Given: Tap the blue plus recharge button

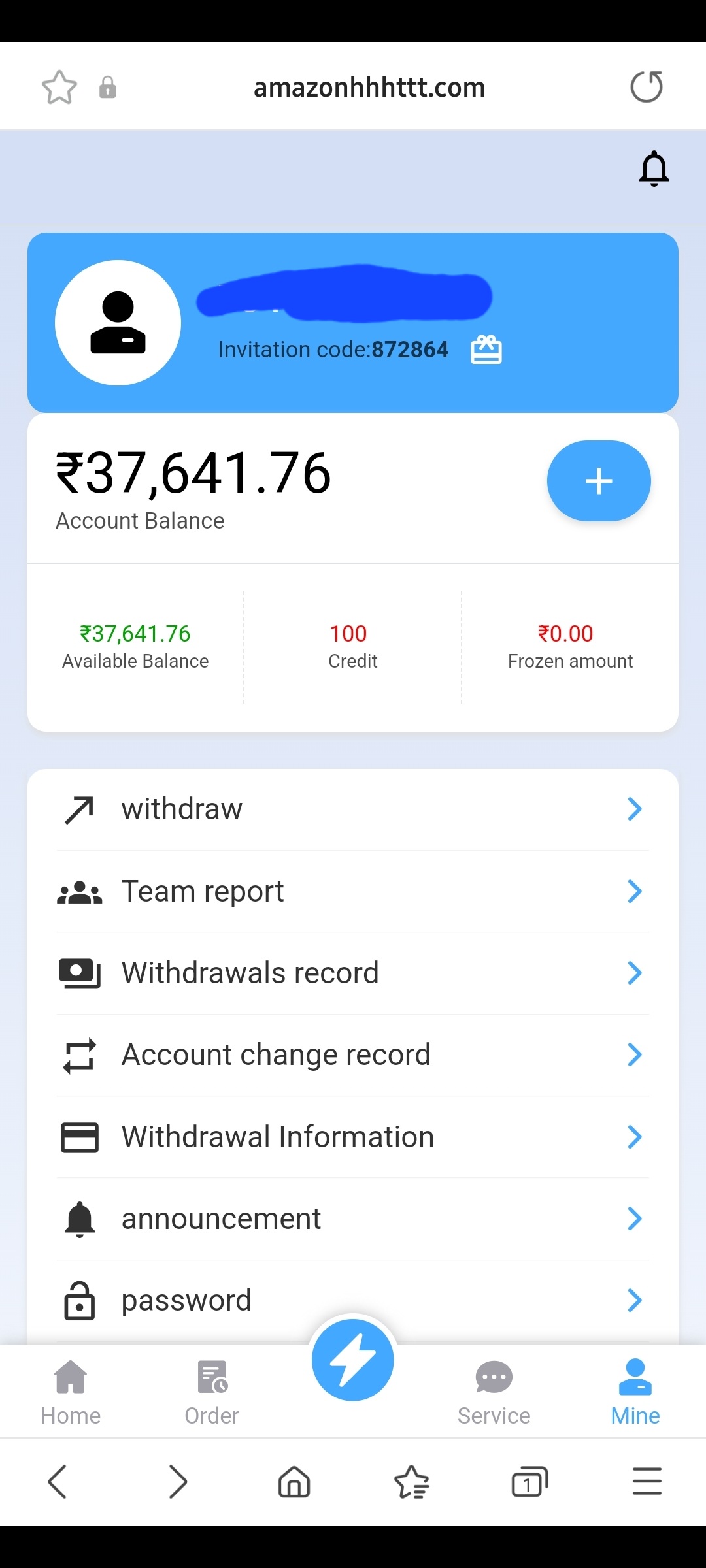Looking at the screenshot, I should [598, 481].
